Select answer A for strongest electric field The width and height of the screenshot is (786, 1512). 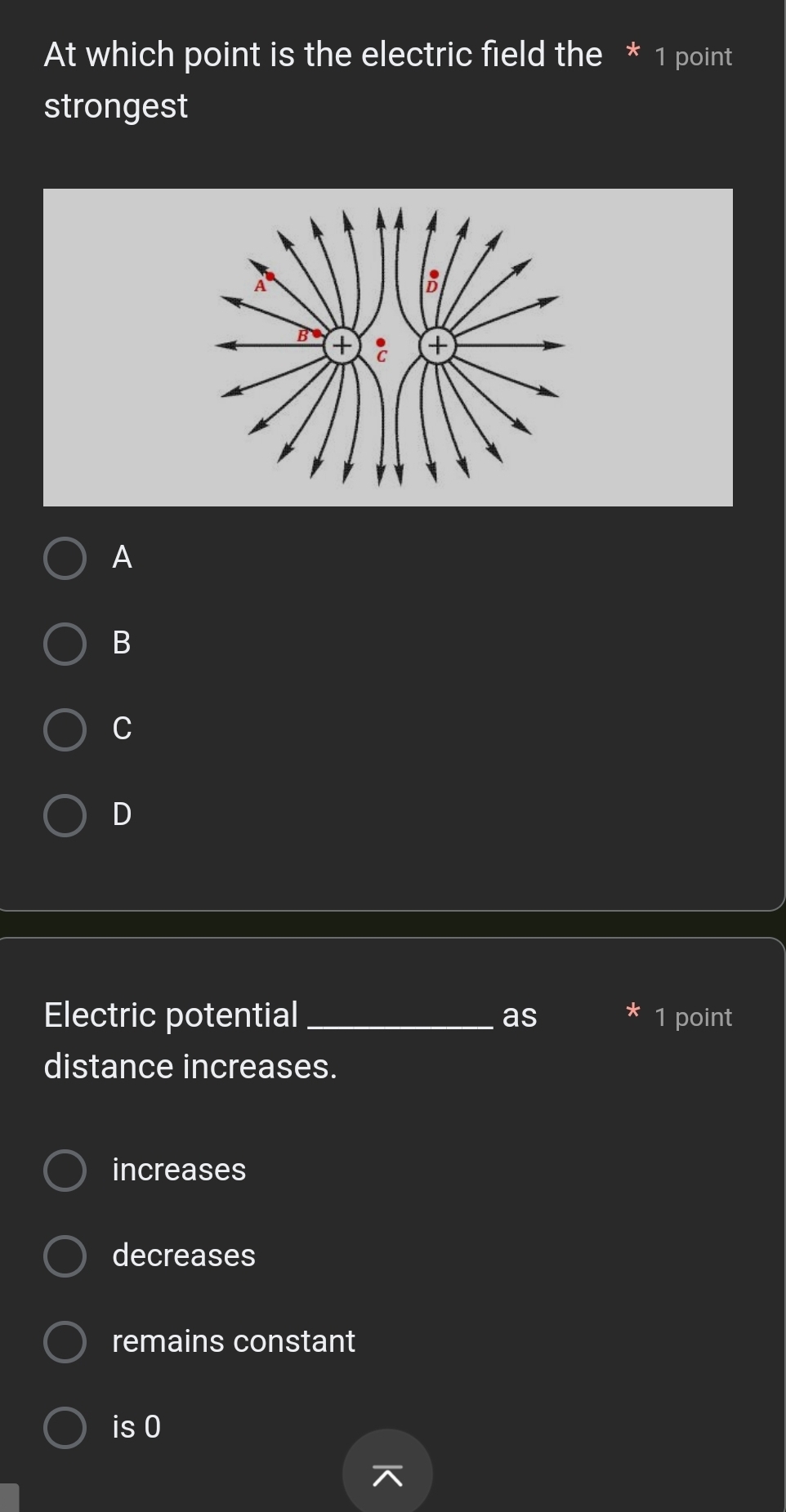[65, 559]
